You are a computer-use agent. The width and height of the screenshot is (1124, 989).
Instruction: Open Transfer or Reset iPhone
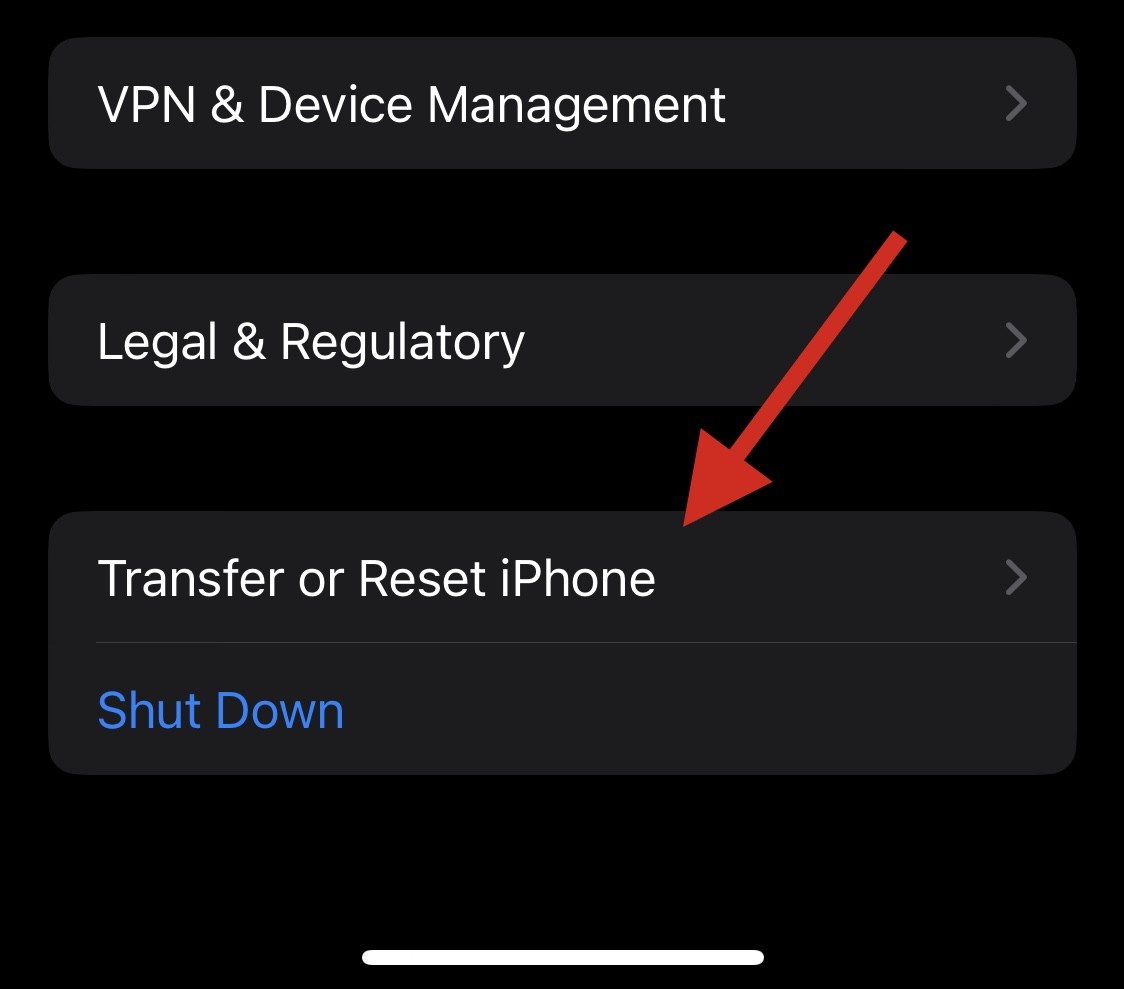[x=377, y=578]
